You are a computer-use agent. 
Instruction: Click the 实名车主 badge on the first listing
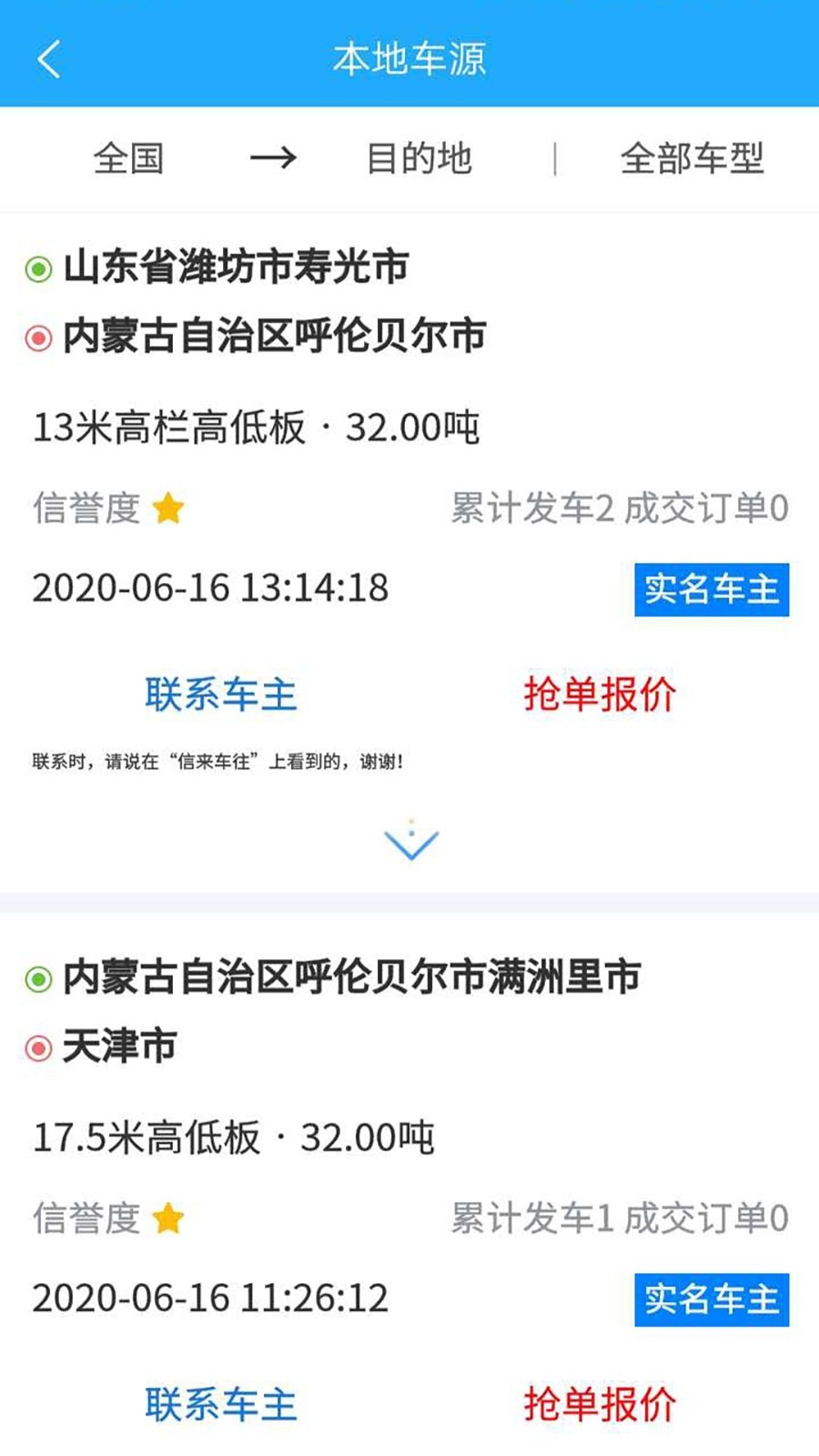(x=713, y=590)
